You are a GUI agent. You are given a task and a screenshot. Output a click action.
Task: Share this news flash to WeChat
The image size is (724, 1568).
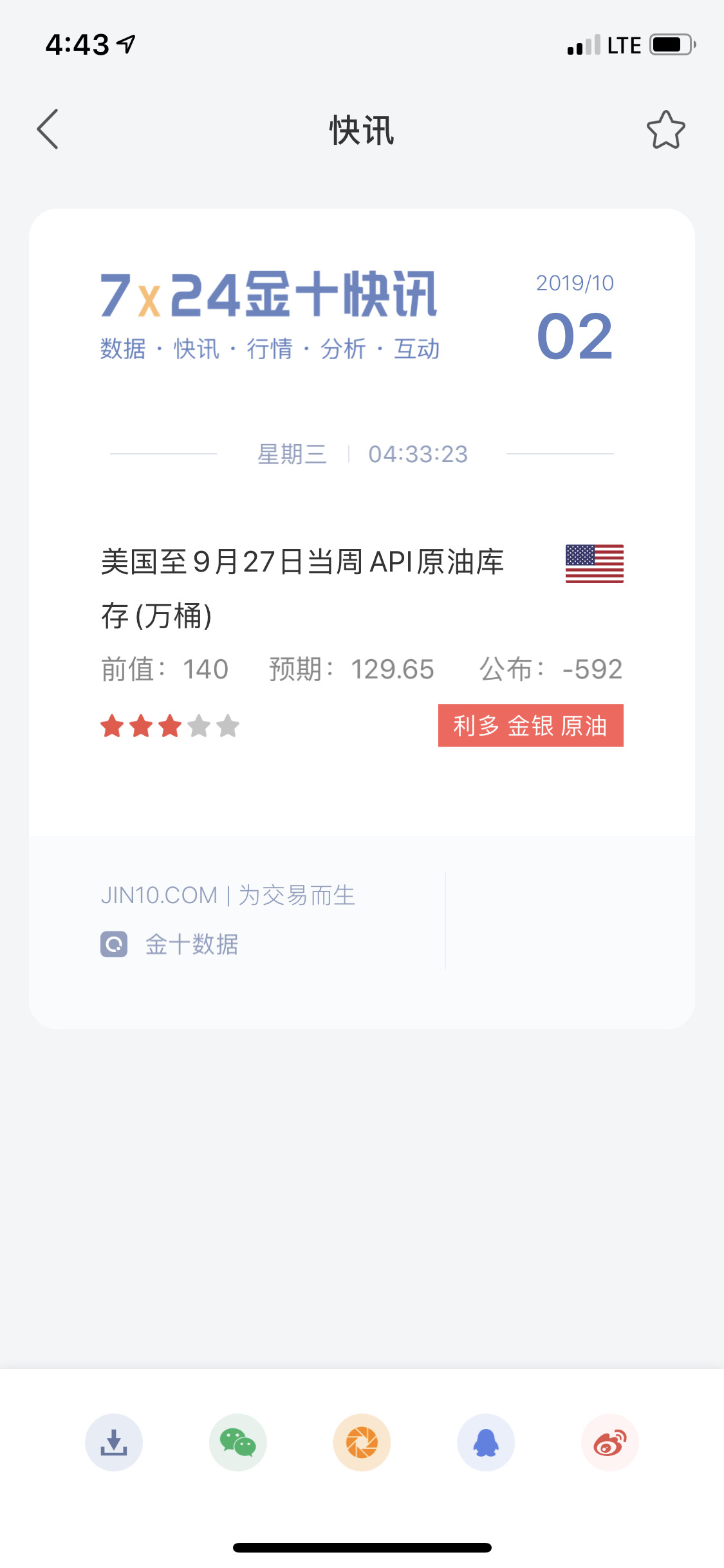(238, 1442)
